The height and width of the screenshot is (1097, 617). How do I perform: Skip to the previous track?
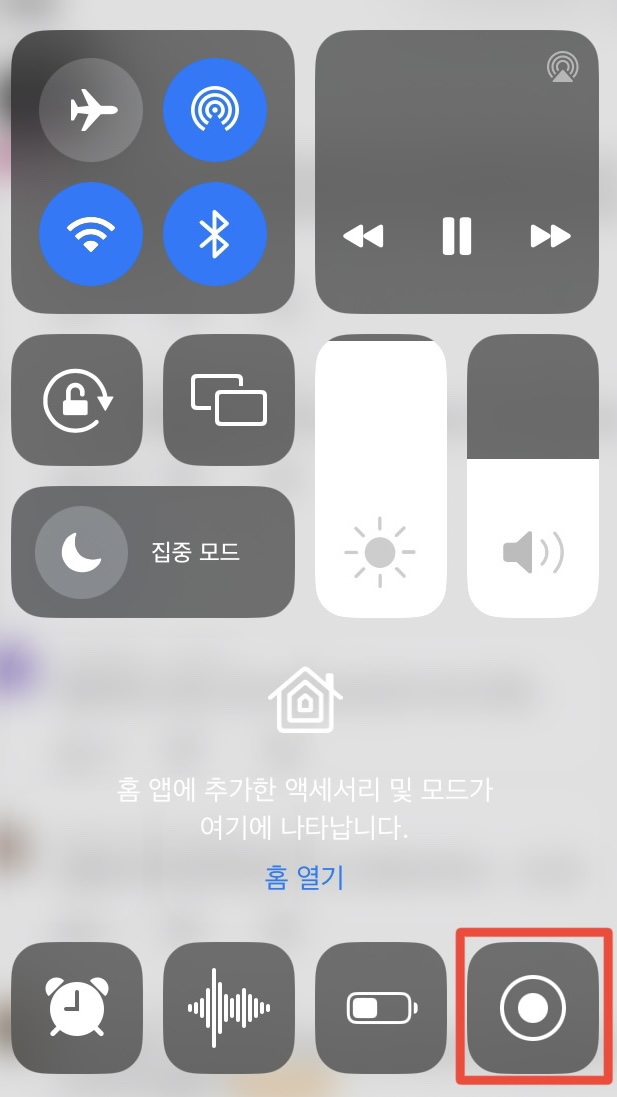(363, 236)
